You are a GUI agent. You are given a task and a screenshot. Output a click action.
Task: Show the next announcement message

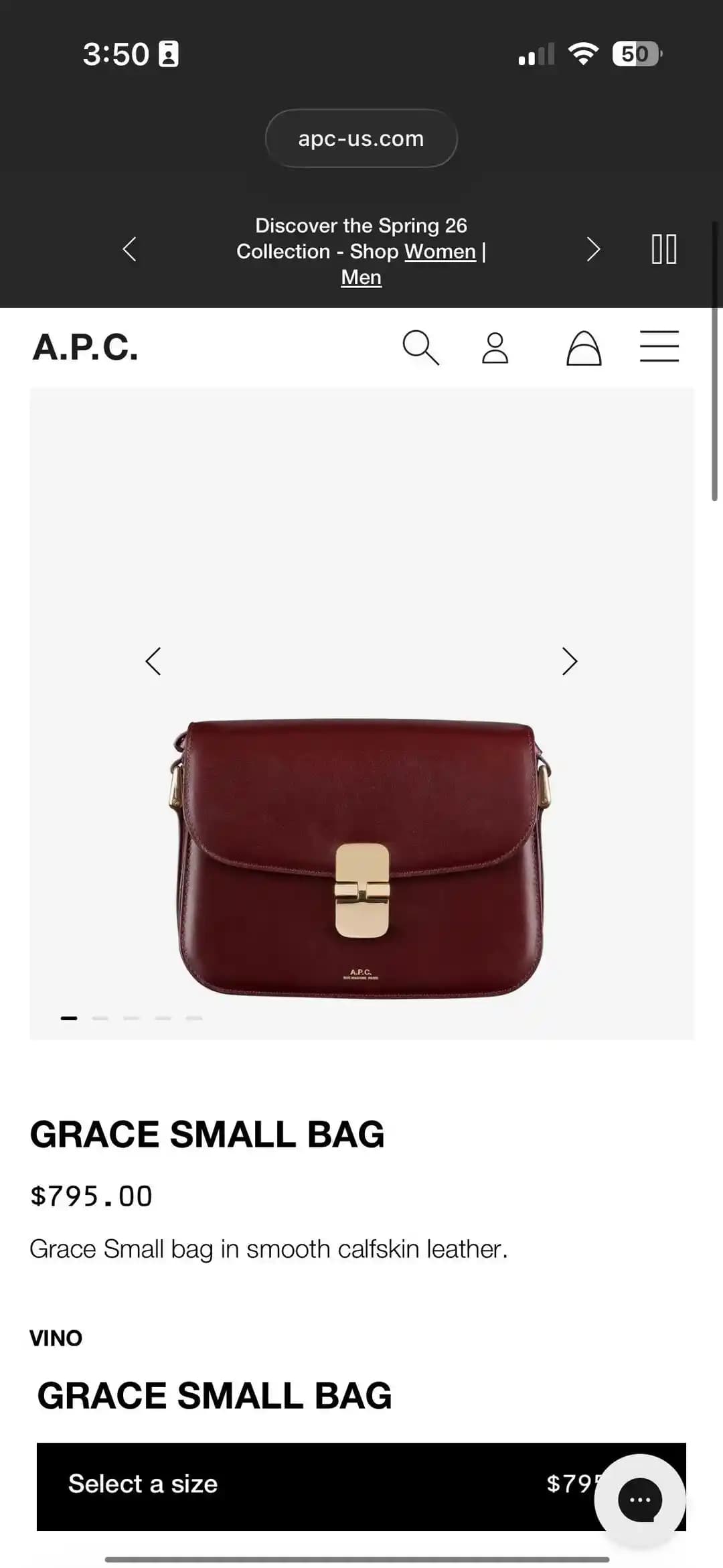tap(592, 250)
